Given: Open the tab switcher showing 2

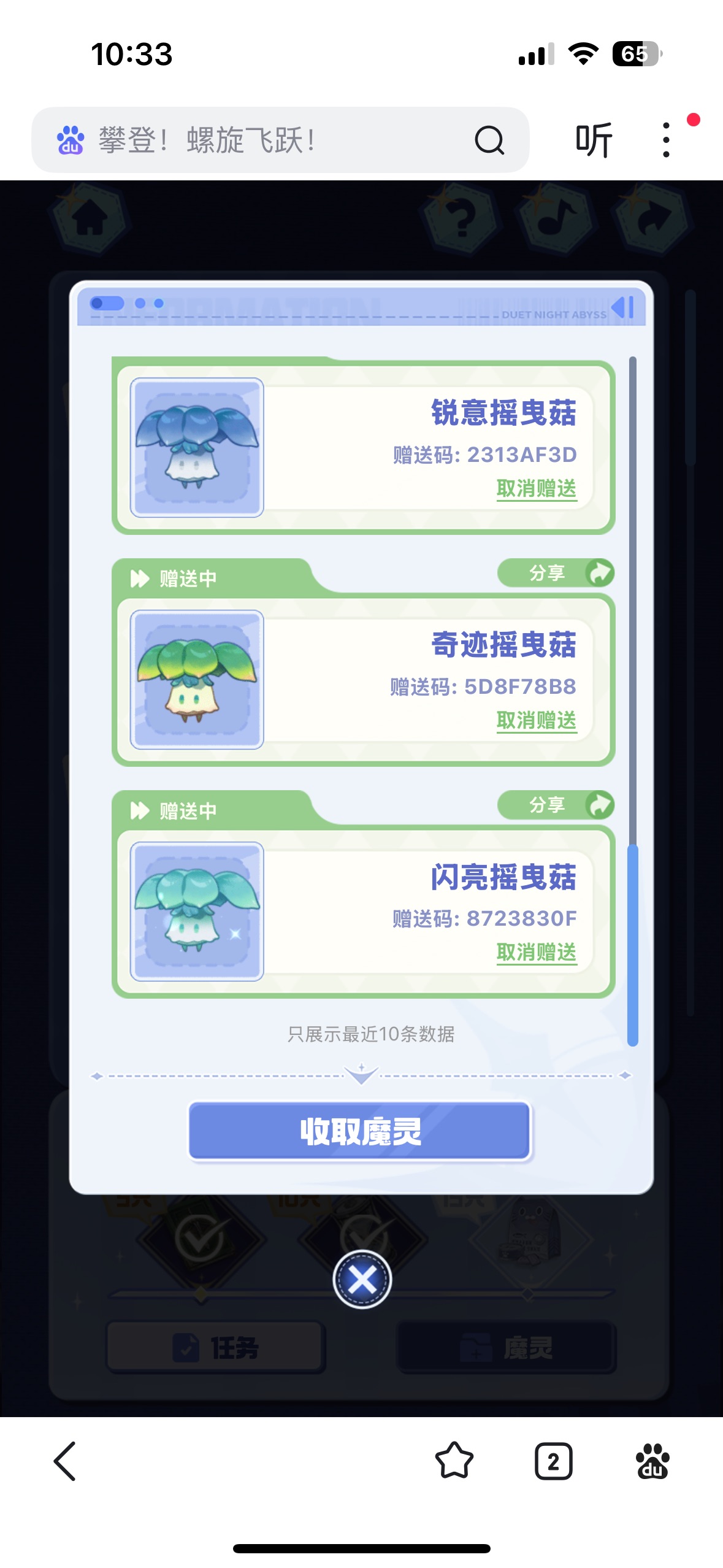Looking at the screenshot, I should (x=553, y=1461).
